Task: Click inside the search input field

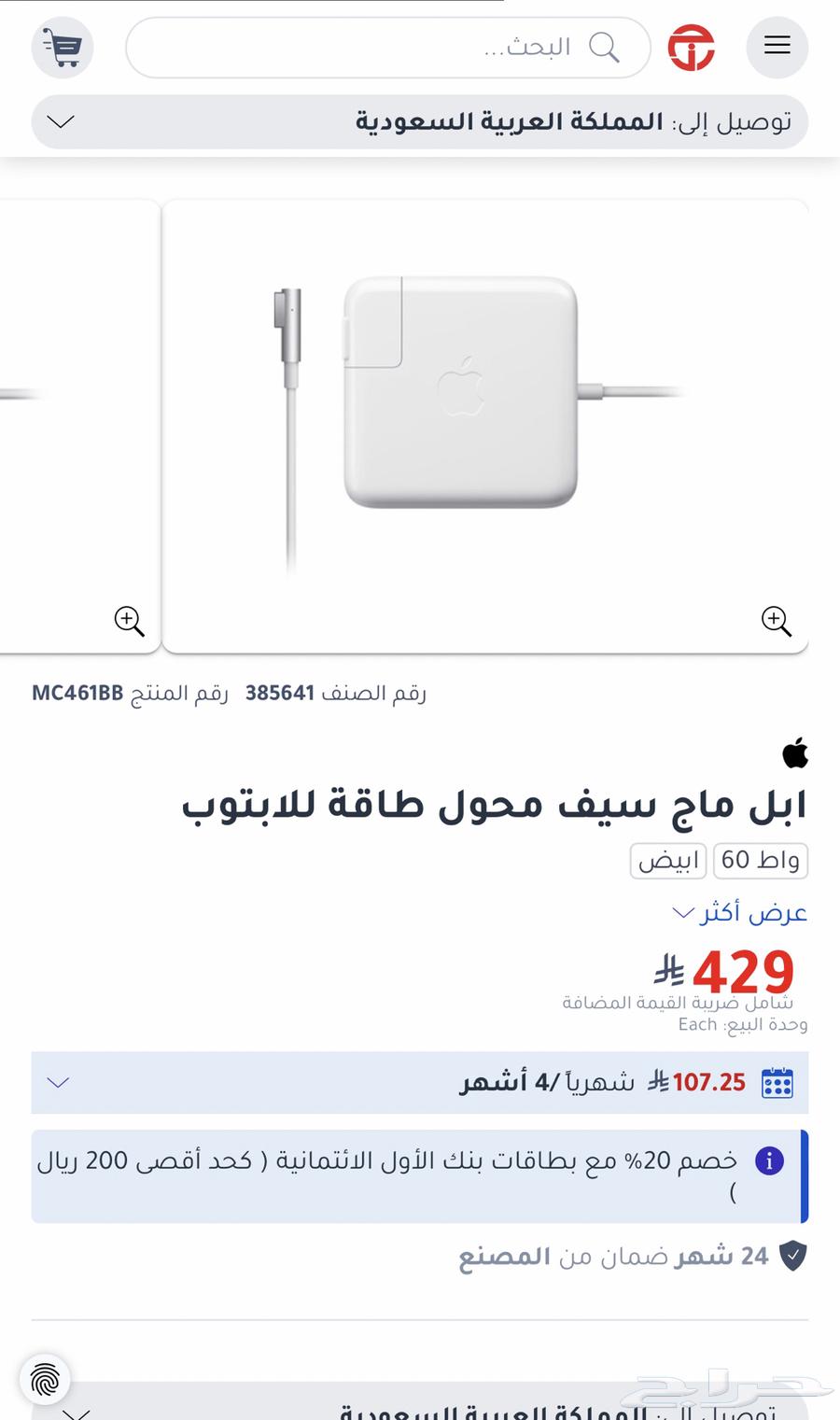Action: 373,48
